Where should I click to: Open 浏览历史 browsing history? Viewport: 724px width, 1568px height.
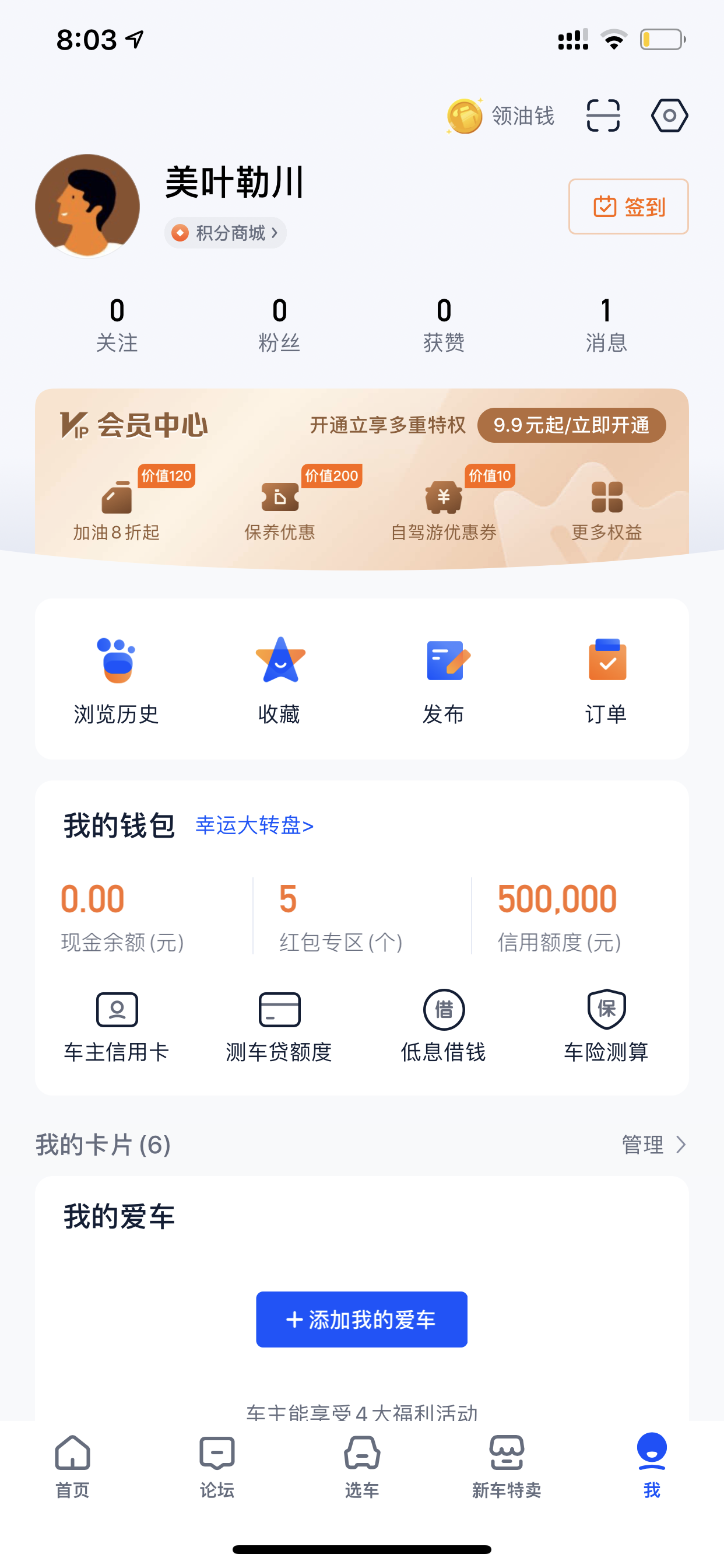click(116, 681)
